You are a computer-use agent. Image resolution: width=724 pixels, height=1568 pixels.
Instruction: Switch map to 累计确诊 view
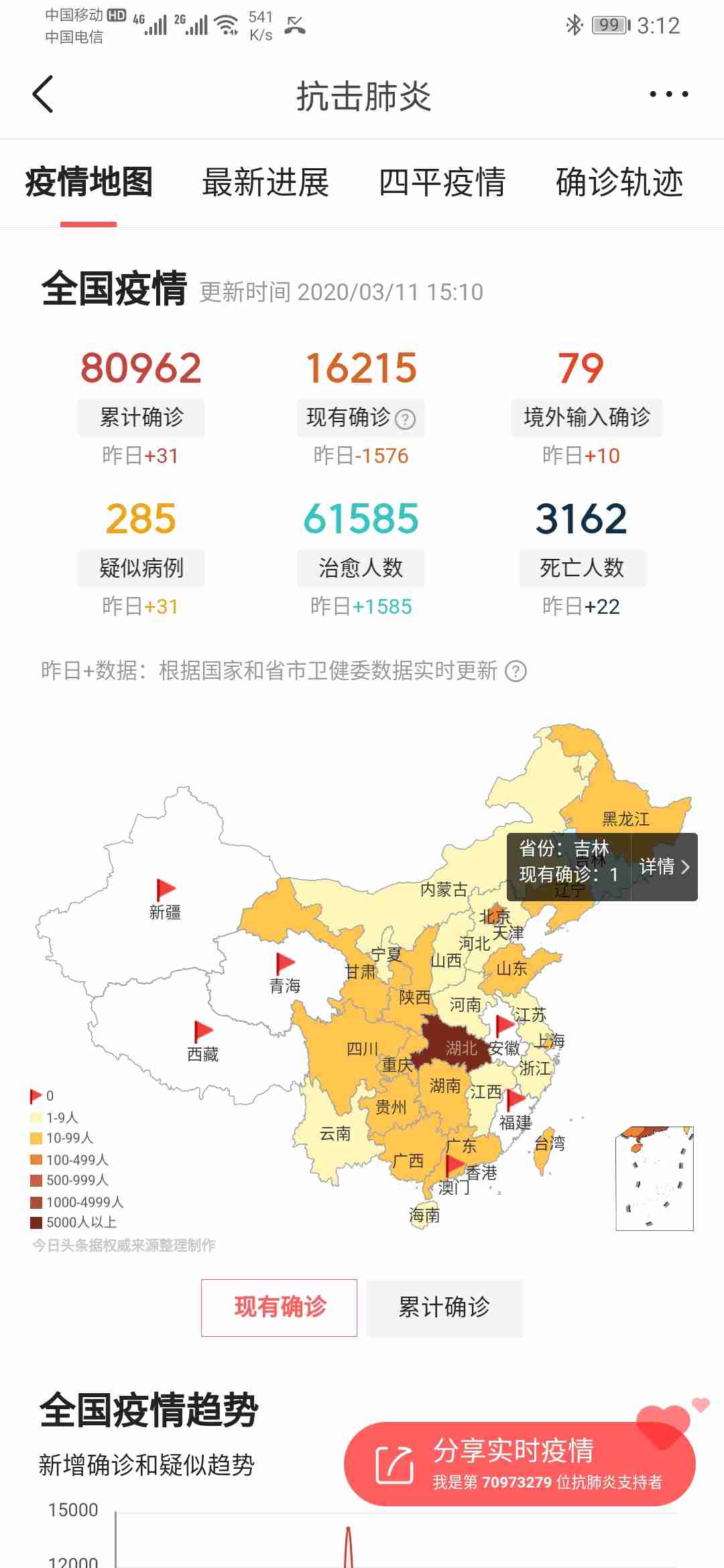click(x=444, y=1307)
